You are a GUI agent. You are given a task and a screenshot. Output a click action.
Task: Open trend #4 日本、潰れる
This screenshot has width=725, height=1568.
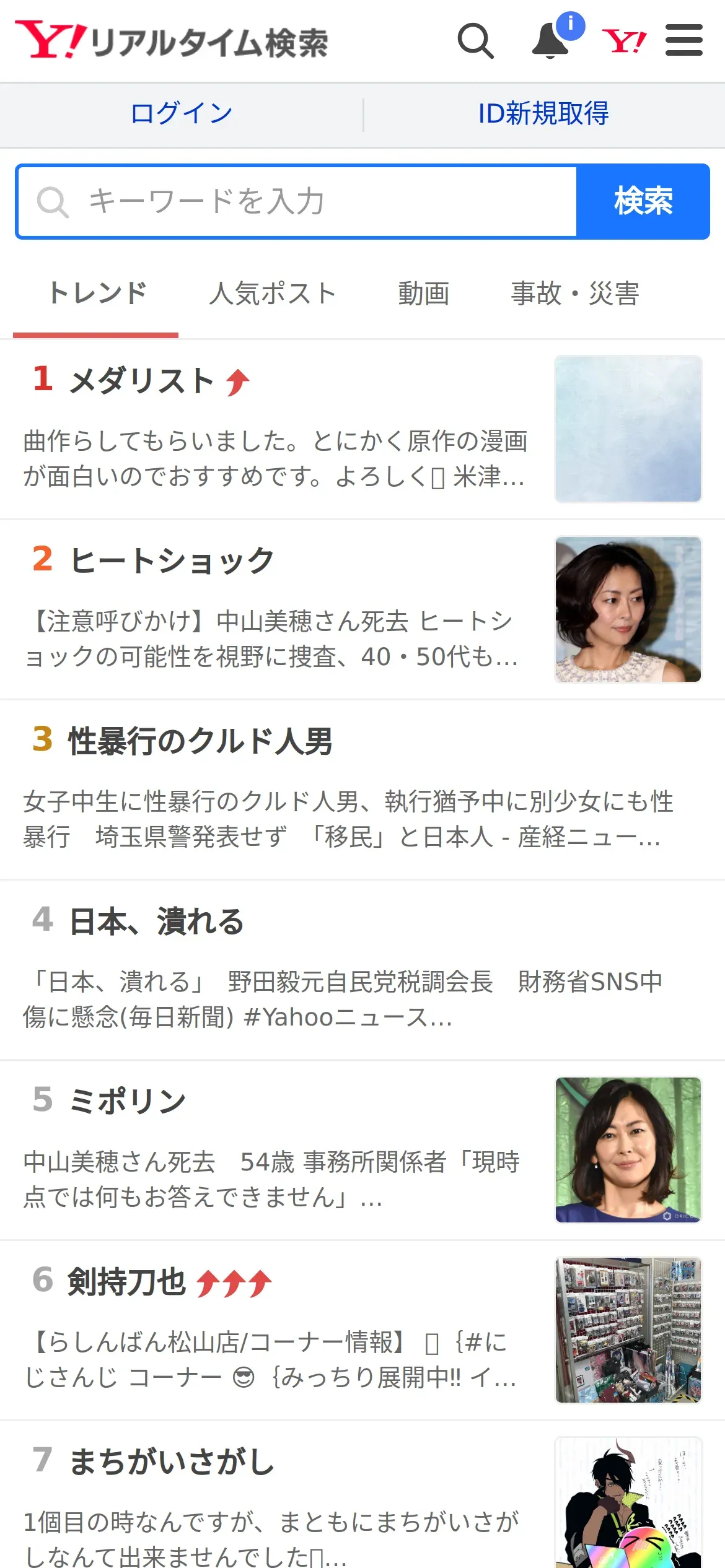[156, 921]
